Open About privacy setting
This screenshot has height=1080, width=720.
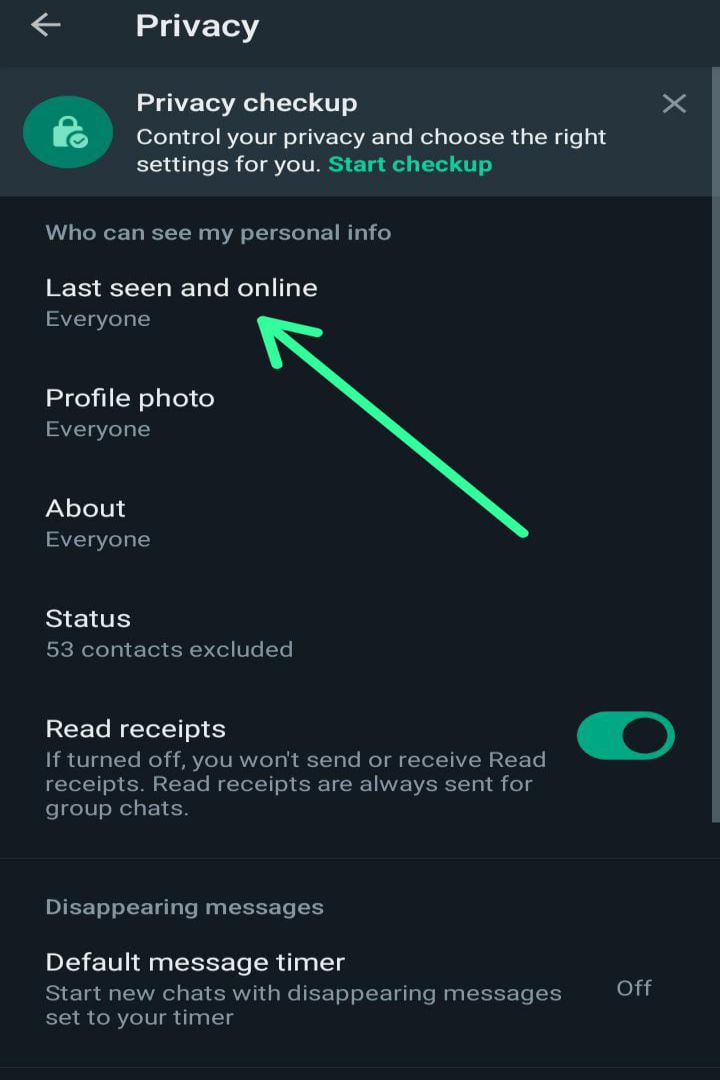point(98,522)
